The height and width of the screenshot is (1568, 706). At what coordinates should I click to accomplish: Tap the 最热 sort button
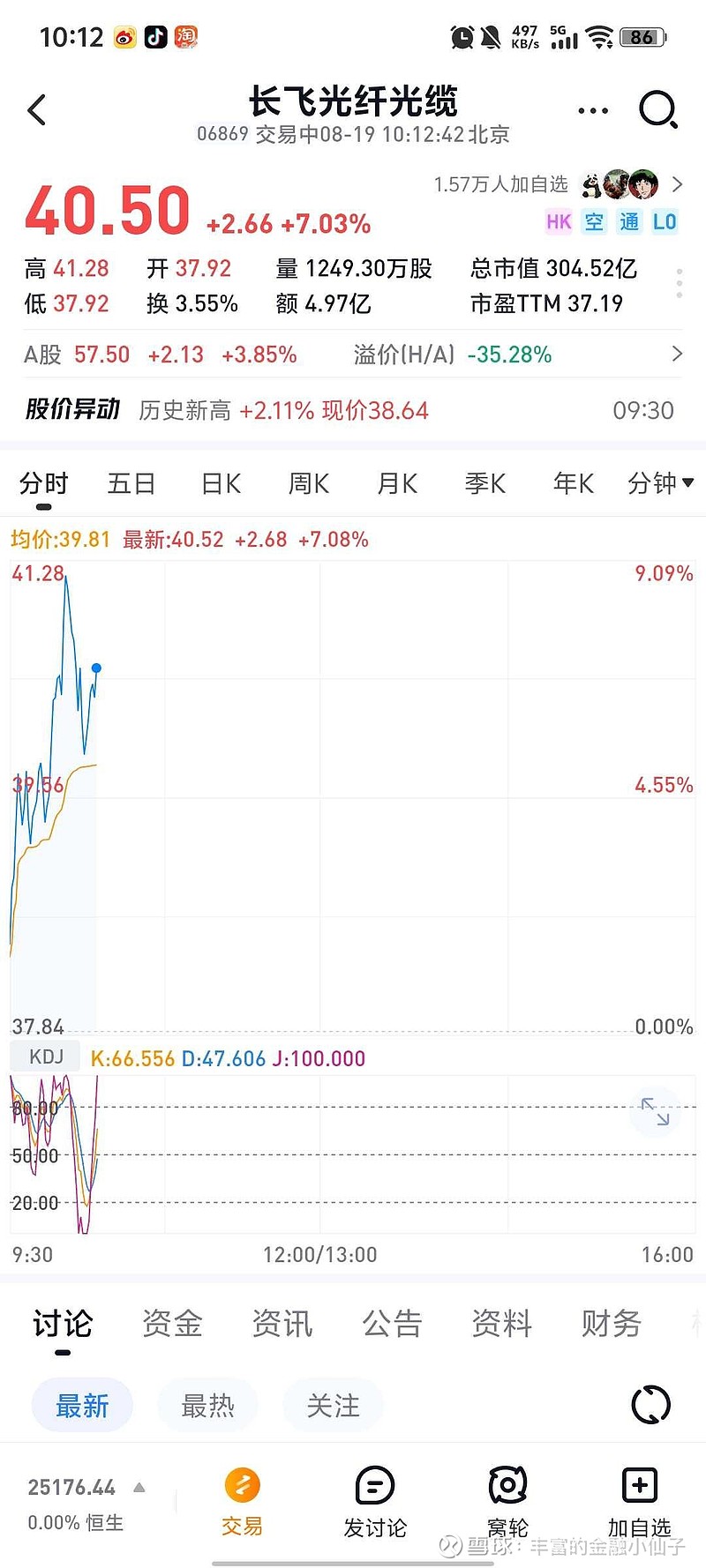pos(207,1404)
